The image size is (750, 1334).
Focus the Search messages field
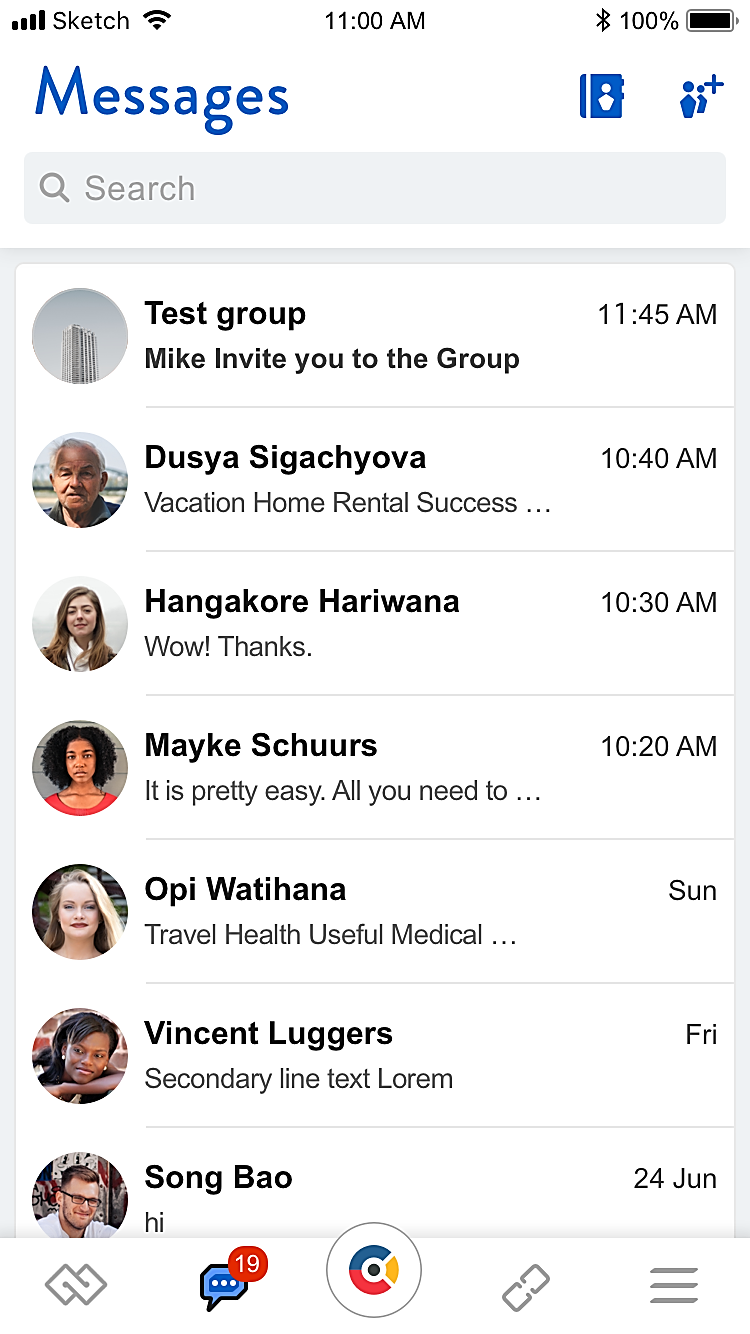pyautogui.click(x=375, y=188)
